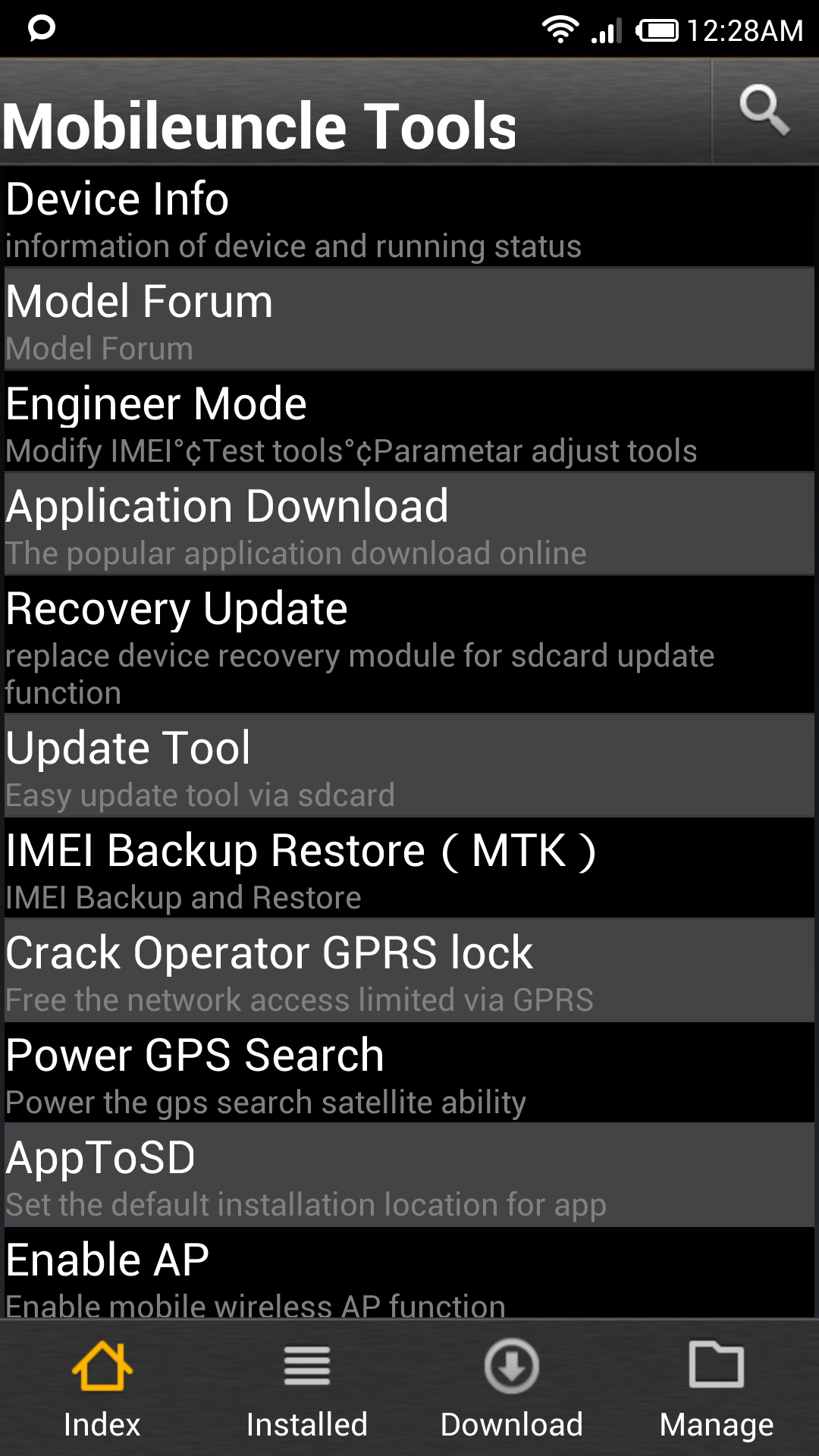The width and height of the screenshot is (819, 1456).
Task: Switch to the Download tab
Action: pyautogui.click(x=512, y=1389)
